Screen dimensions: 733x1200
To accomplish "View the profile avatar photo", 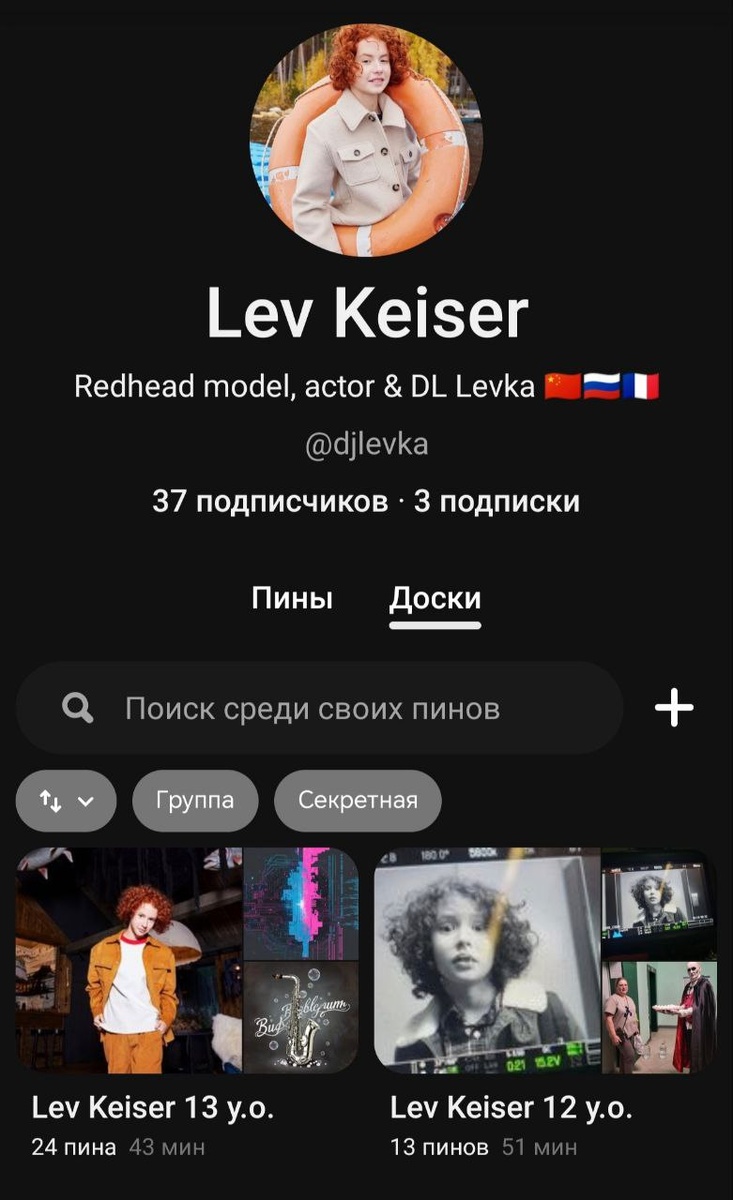I will 365,142.
